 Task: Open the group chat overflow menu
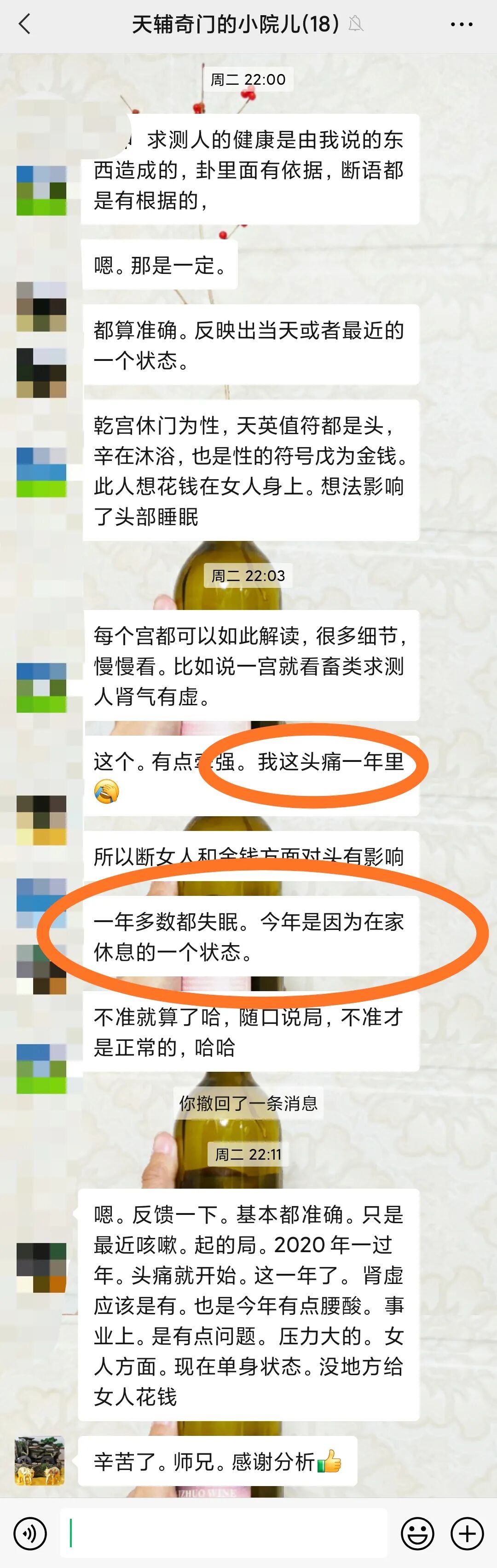click(461, 24)
